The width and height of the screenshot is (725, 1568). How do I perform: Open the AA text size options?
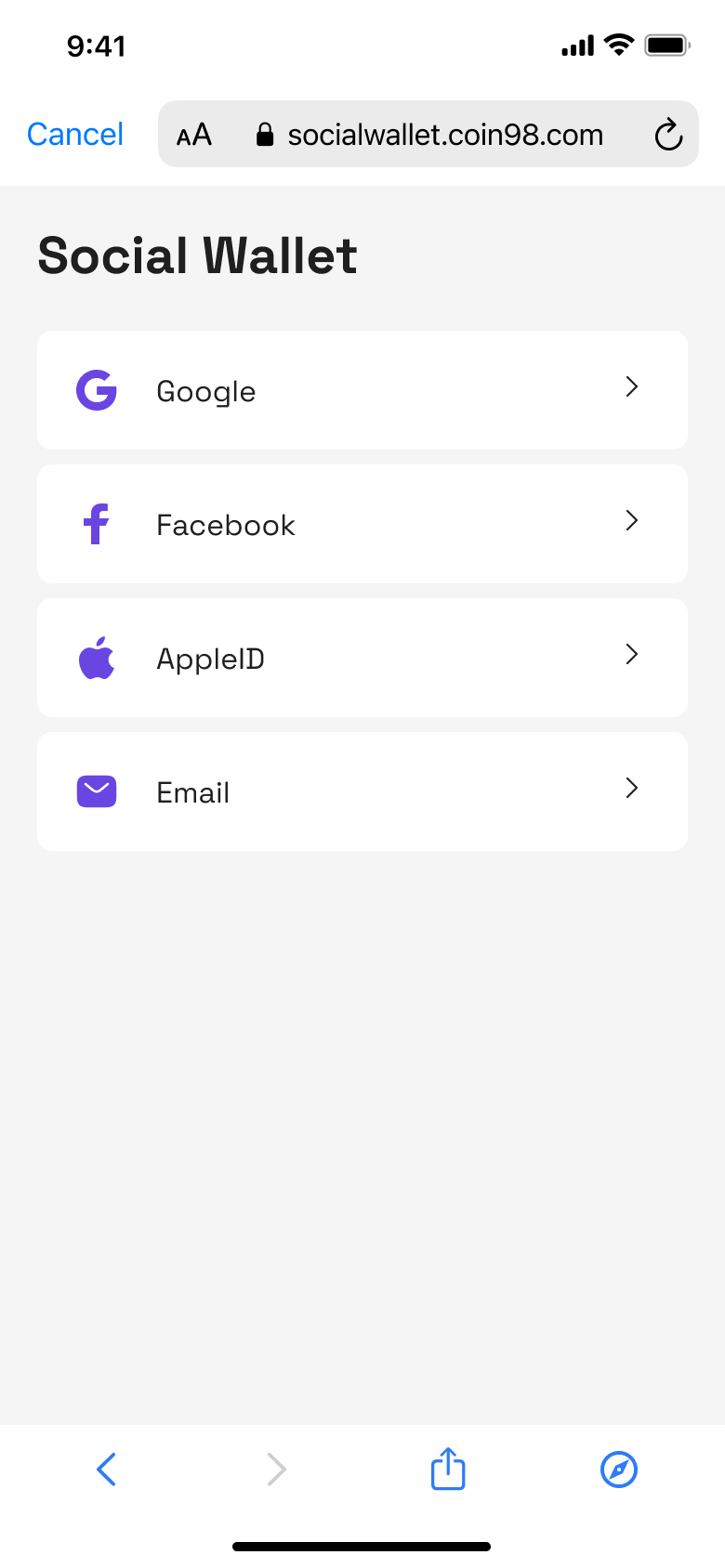click(x=194, y=136)
